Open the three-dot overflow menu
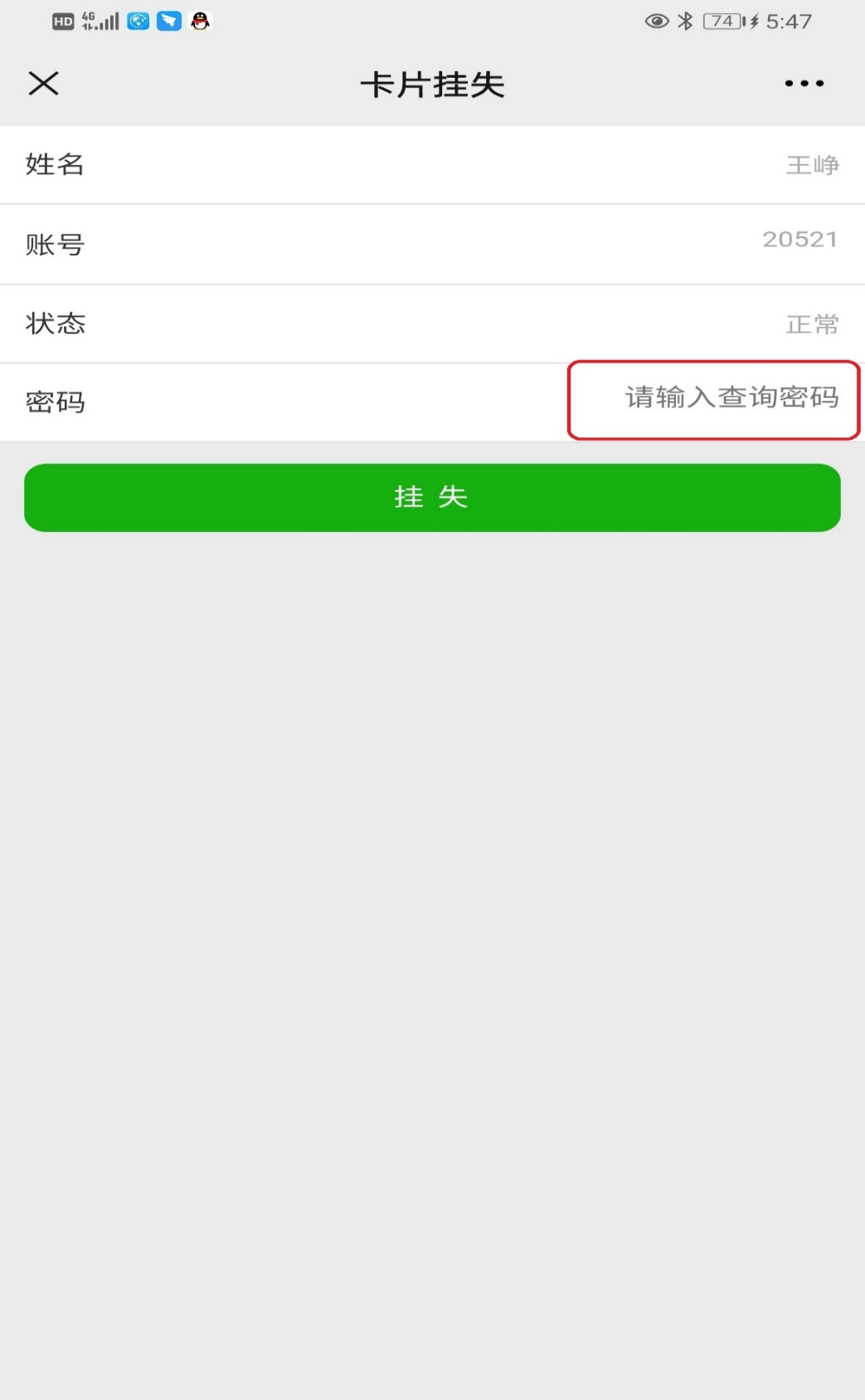 [x=804, y=83]
